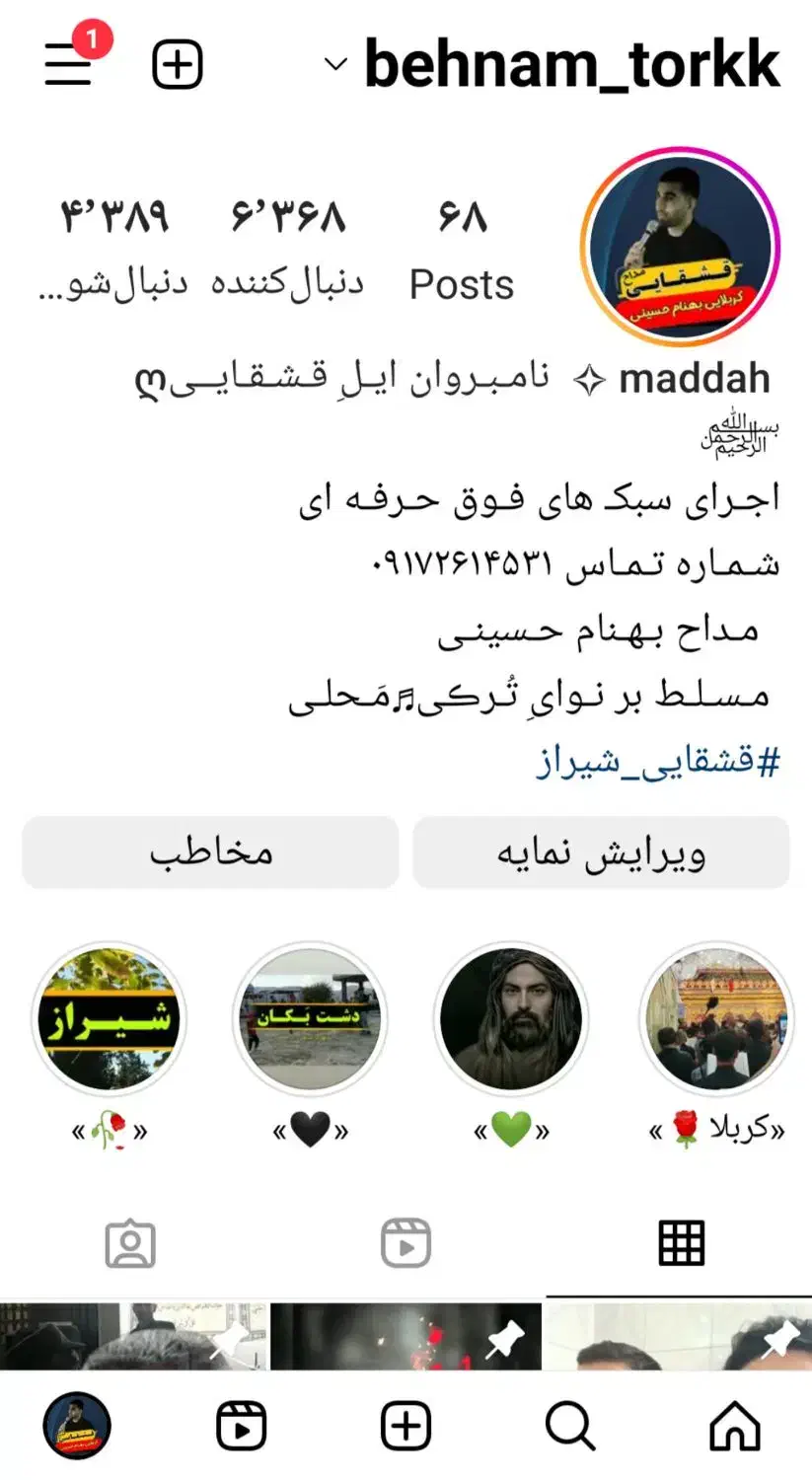Tap the ویرایش نمایه edit profile button
The image size is (812, 1480).
[602, 852]
